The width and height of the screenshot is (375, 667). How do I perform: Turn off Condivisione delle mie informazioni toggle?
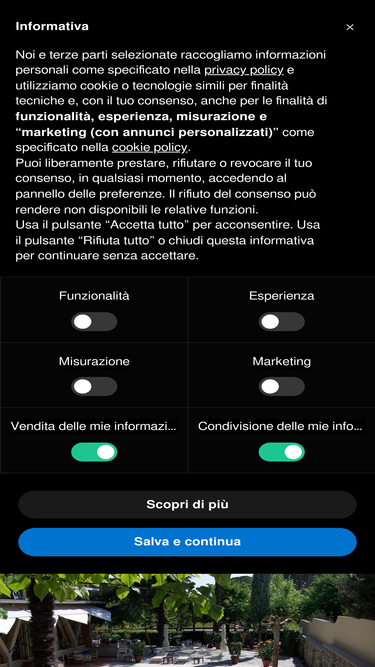281,452
